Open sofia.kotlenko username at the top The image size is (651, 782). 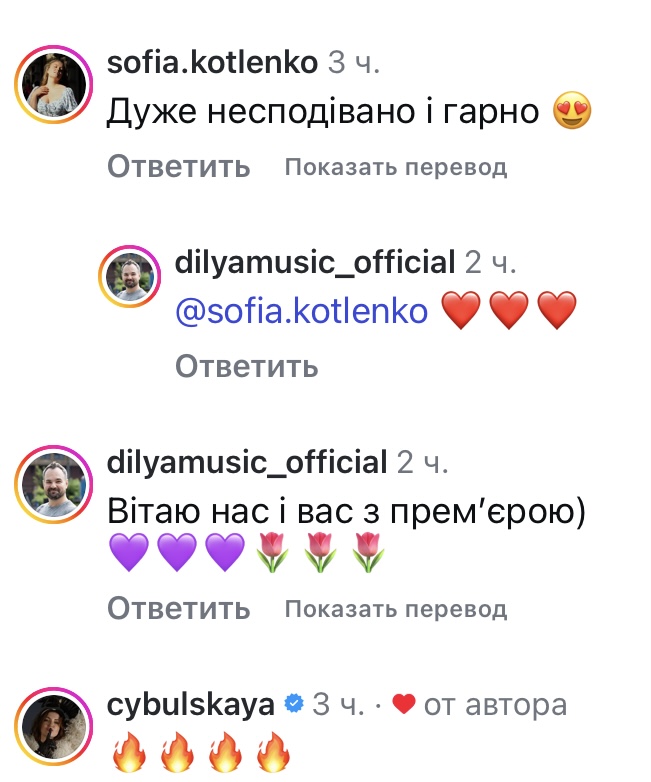(212, 63)
